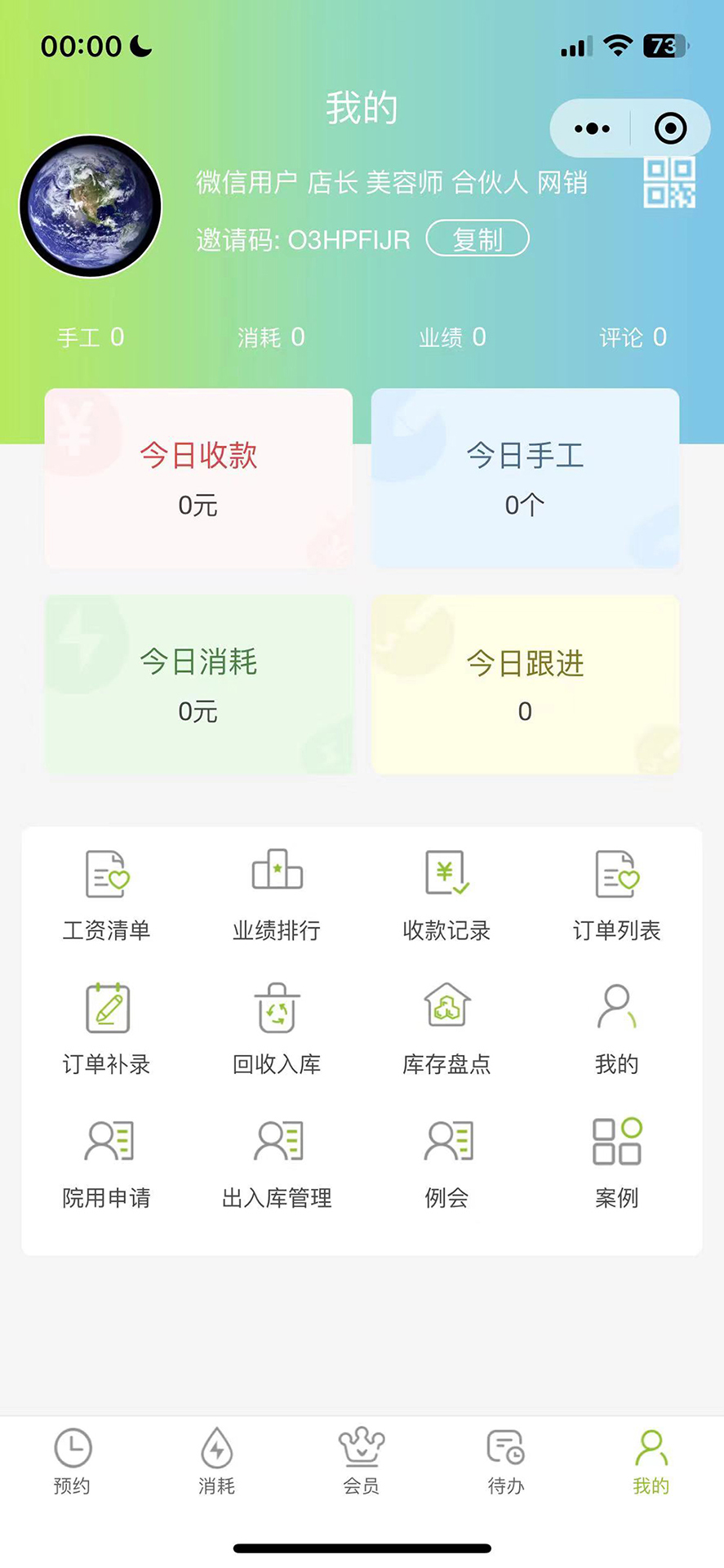Screen dimensions: 724x1568
Task: Select 回收入库
Action: tap(277, 1028)
